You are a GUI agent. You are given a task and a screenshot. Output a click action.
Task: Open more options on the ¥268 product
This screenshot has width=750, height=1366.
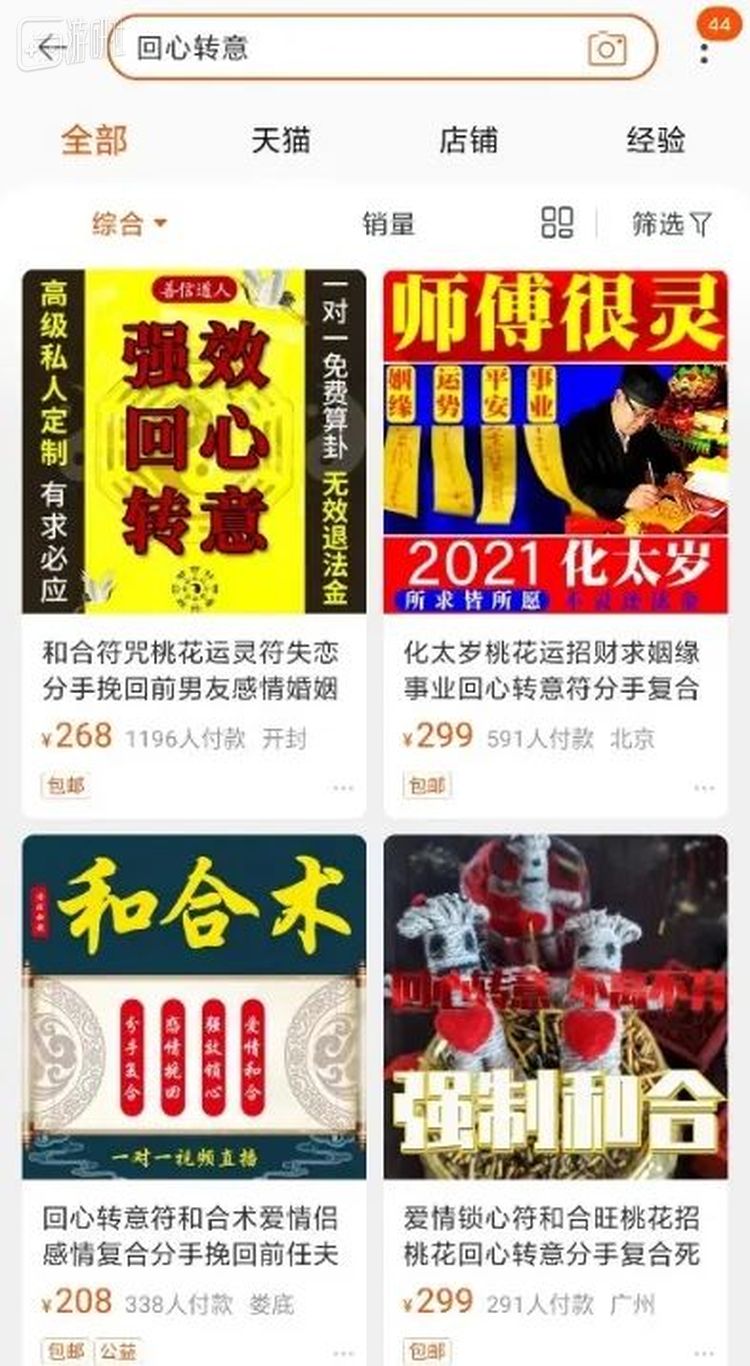(343, 787)
